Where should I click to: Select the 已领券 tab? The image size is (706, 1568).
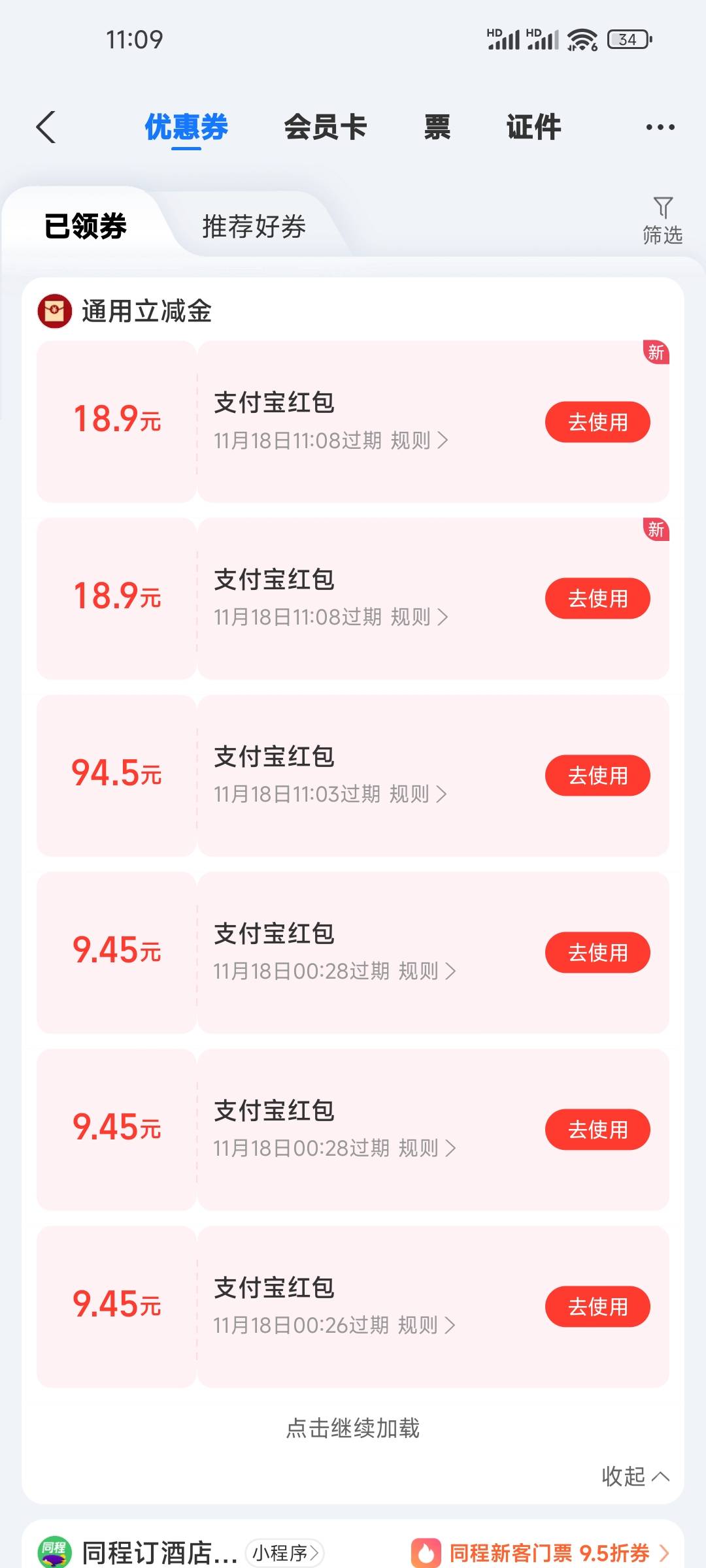point(85,227)
